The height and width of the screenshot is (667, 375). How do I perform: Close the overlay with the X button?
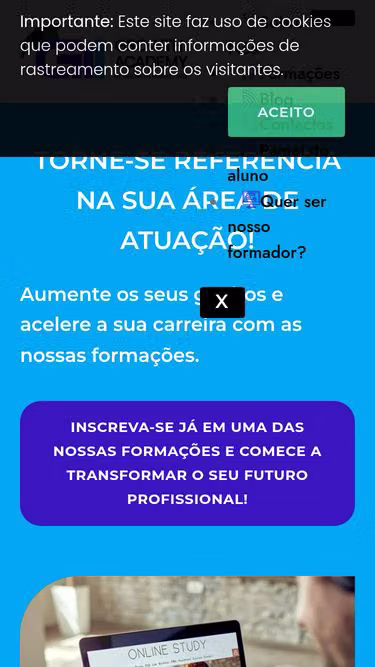[x=222, y=302]
